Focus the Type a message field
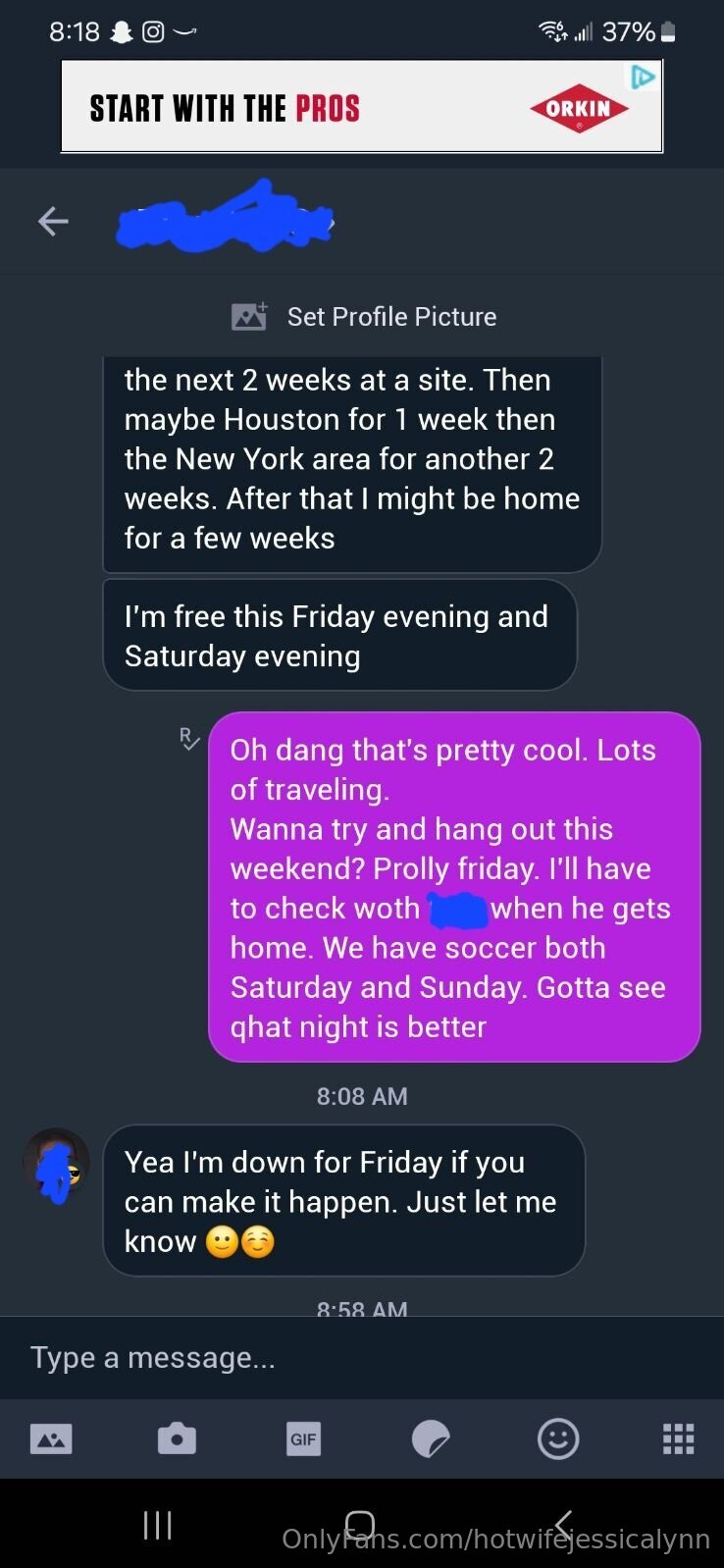This screenshot has height=1568, width=724. pyautogui.click(x=362, y=1357)
